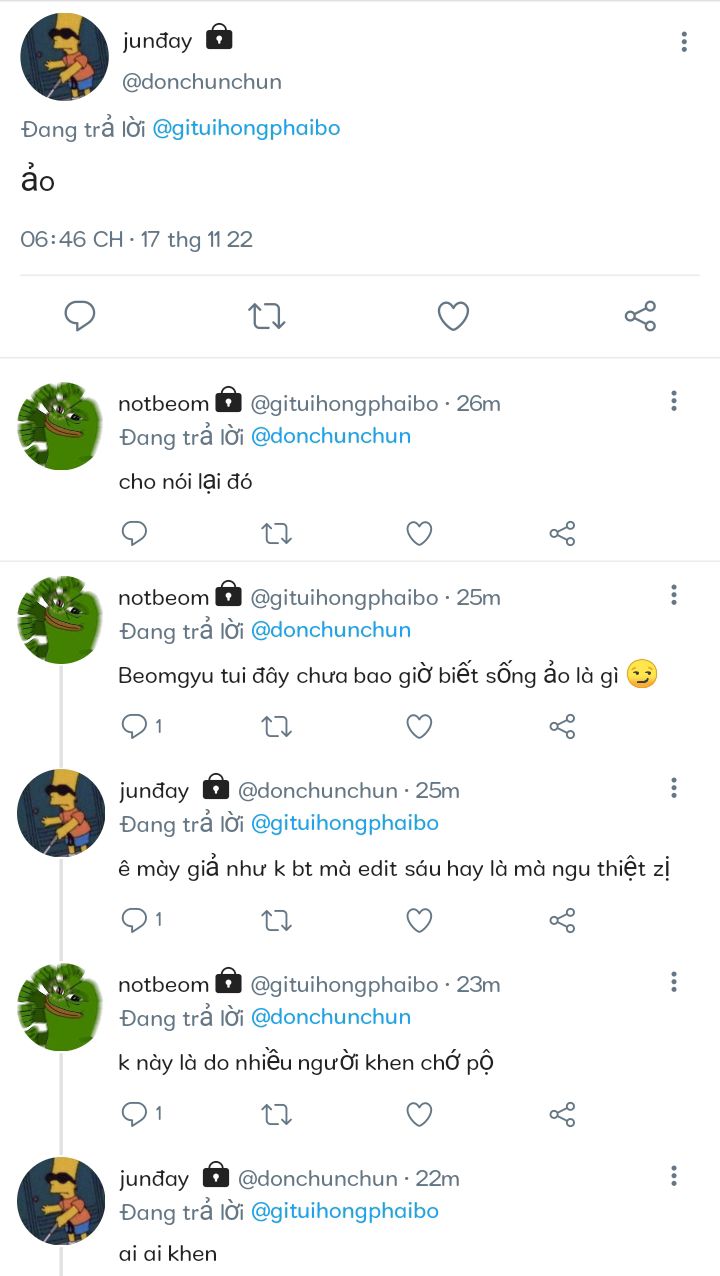Screen dimensions: 720x1276
Task: Open overflow menu on "cho nói lại đó" reply
Action: pos(674,402)
